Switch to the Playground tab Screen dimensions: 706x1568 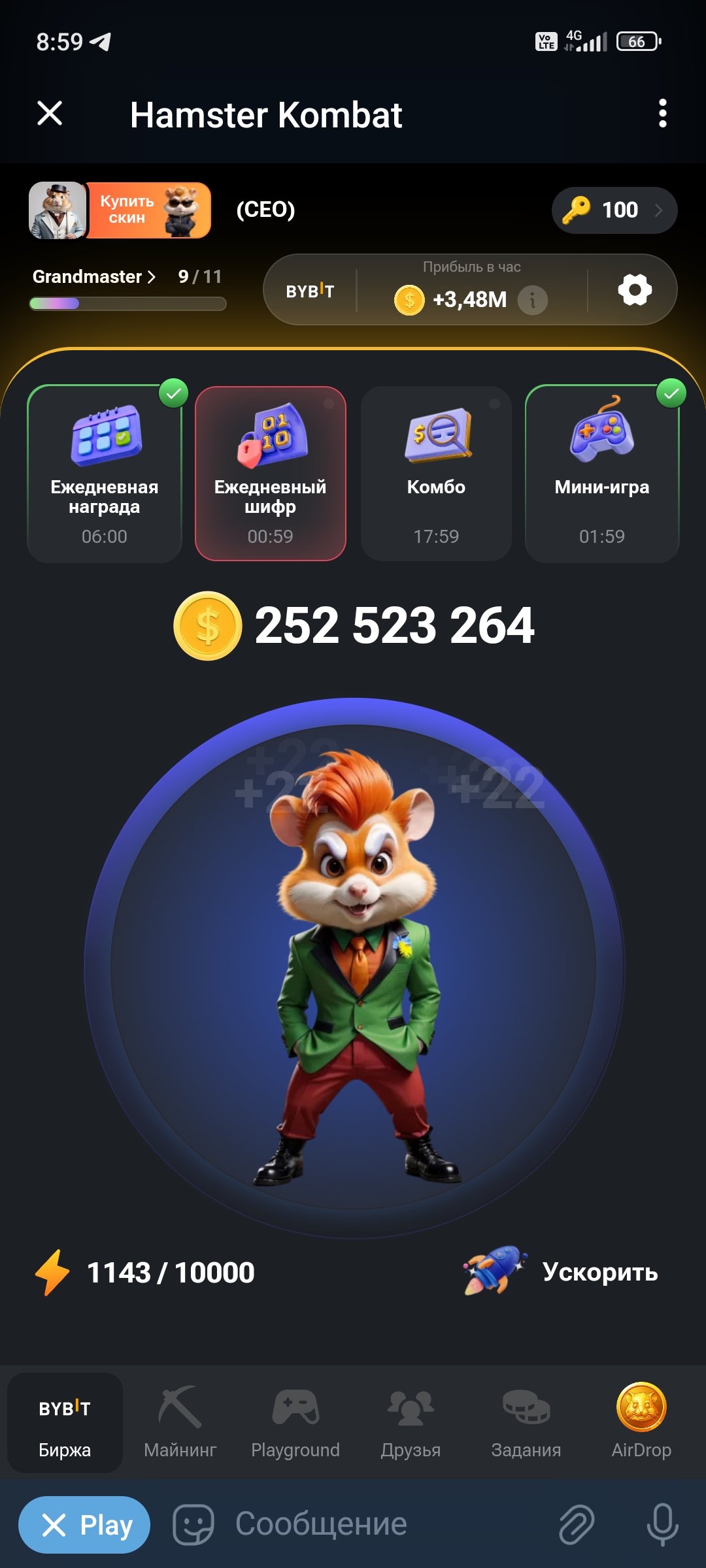(x=295, y=1422)
